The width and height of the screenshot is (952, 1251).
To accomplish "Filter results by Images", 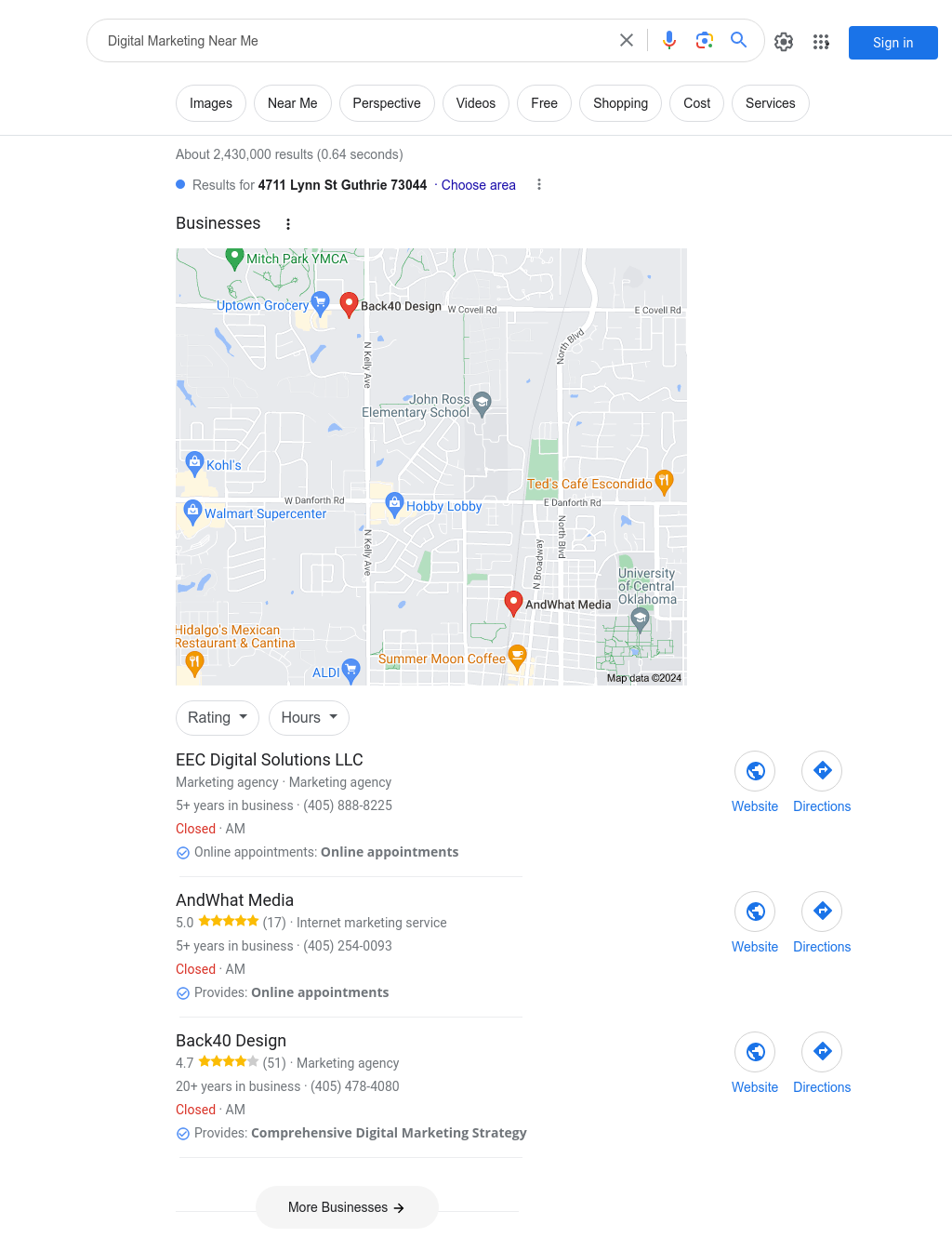I will tap(211, 103).
